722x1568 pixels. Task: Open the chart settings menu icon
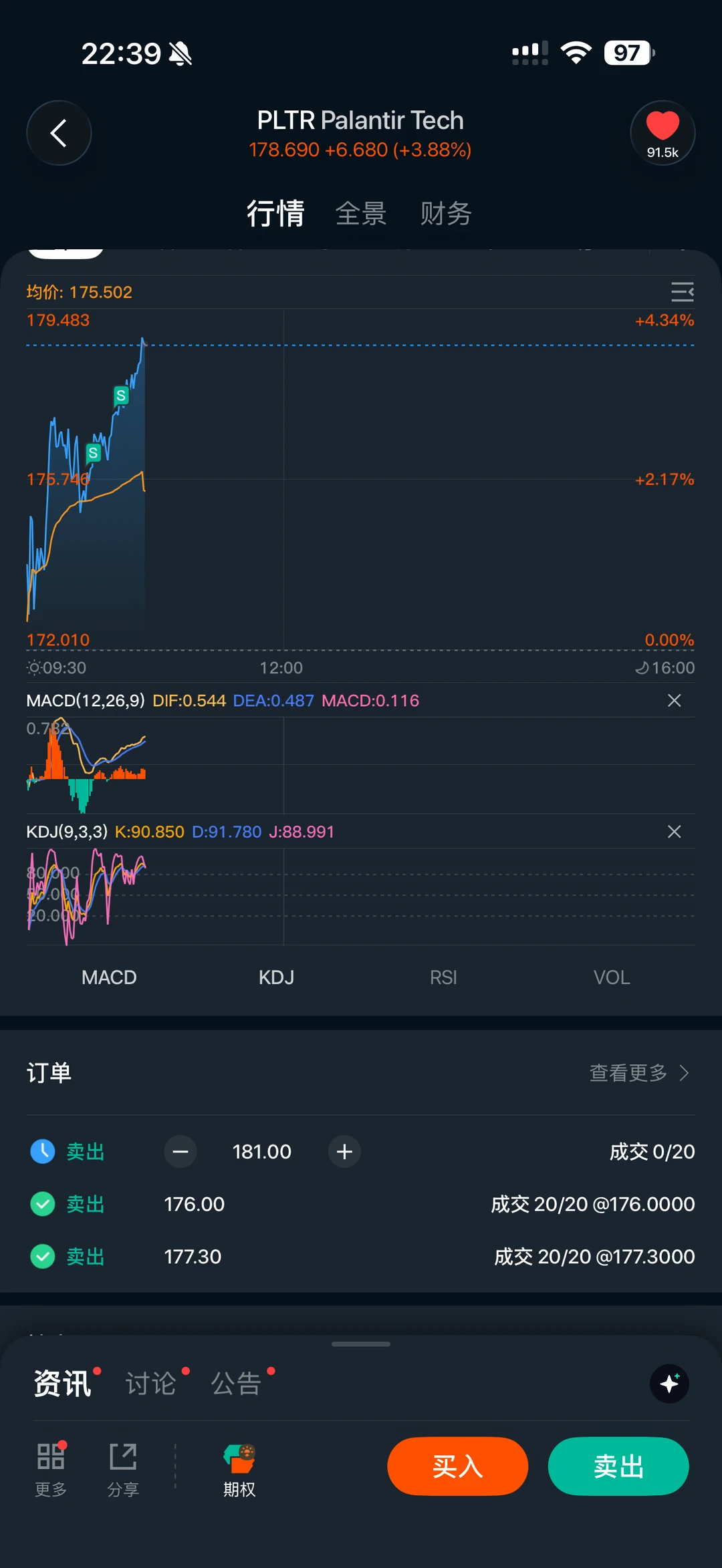pos(682,292)
